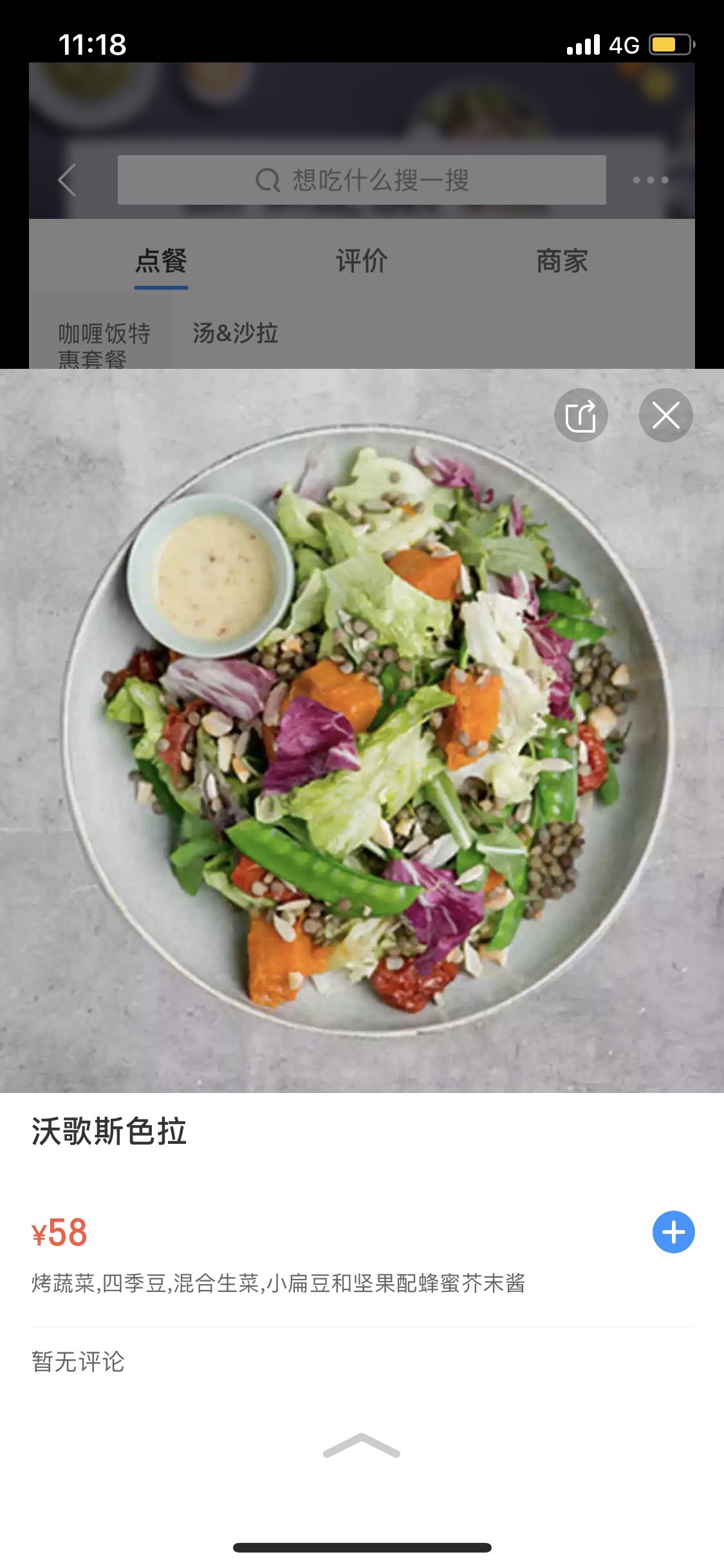Screen dimensions: 724x1568
Task: Open the 想吃什么搜一搜 search box
Action: (x=362, y=180)
